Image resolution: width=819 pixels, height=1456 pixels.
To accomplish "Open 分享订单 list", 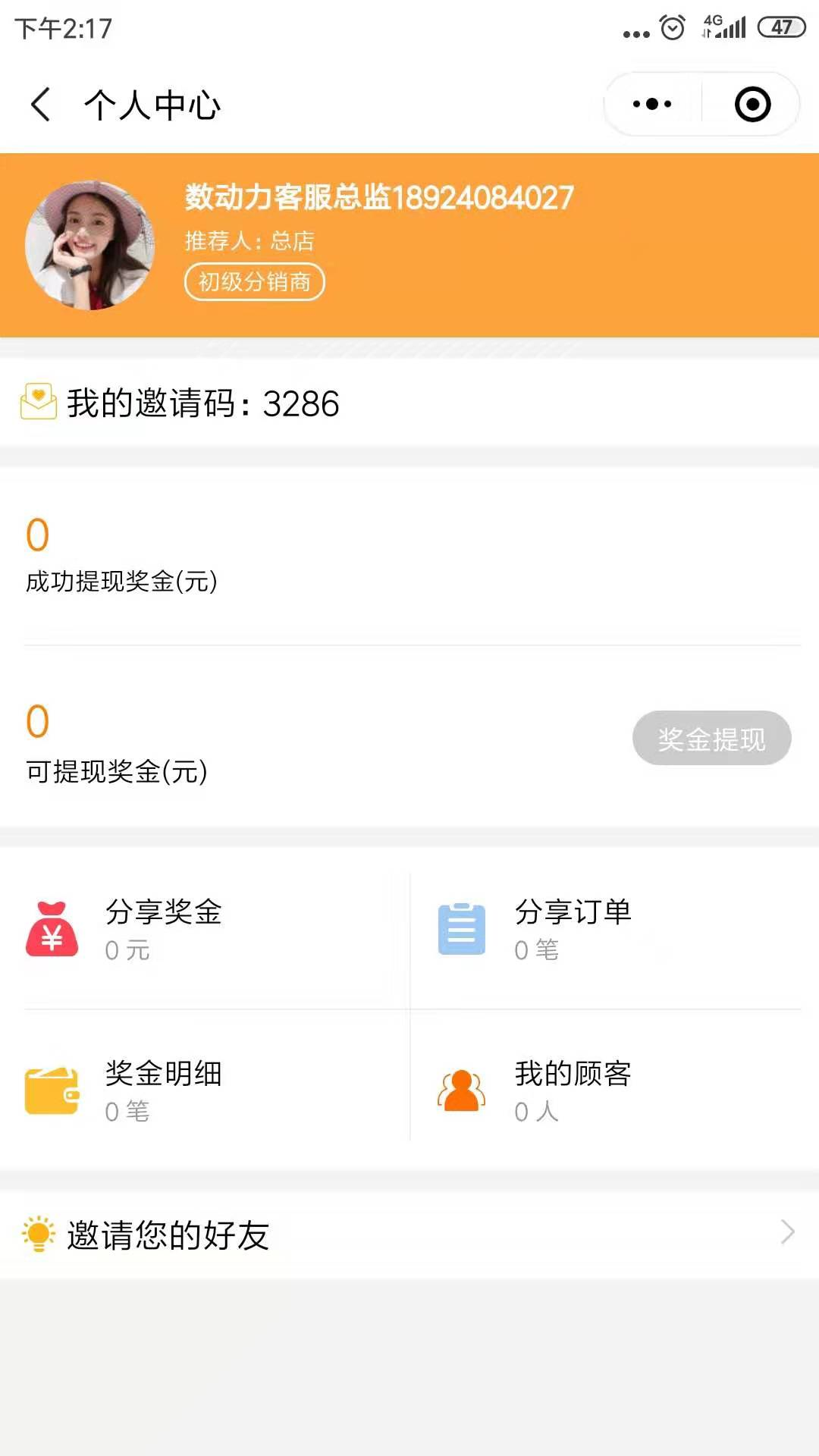I will point(614,929).
